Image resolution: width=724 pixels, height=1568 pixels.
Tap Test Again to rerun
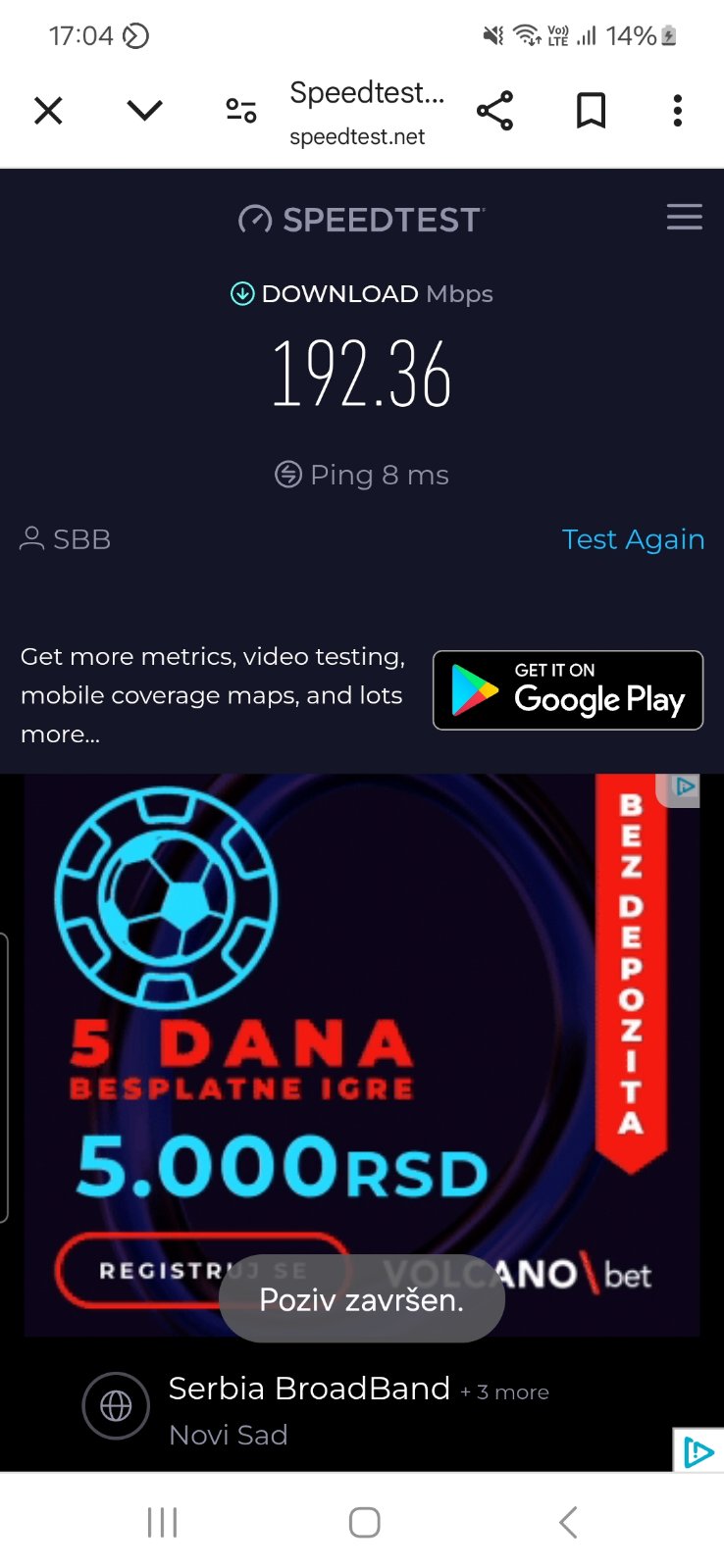tap(633, 539)
